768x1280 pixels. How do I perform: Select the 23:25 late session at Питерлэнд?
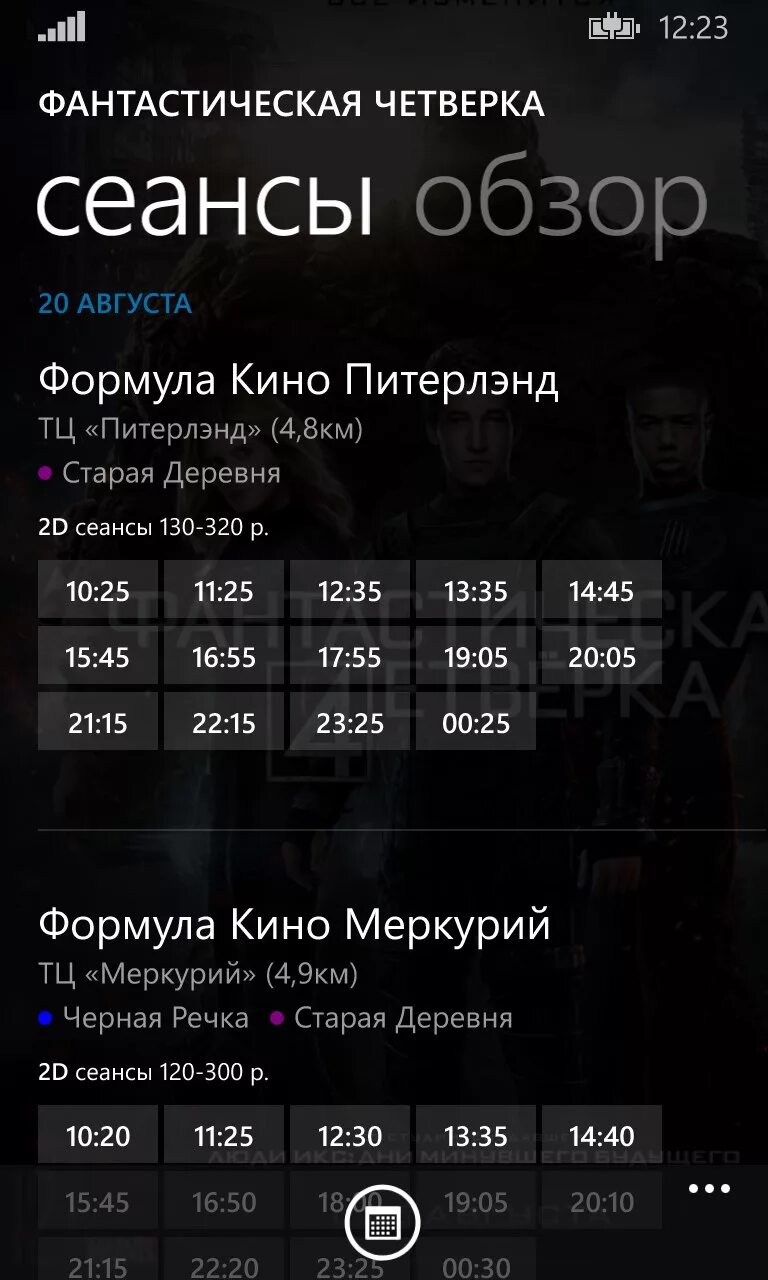350,722
